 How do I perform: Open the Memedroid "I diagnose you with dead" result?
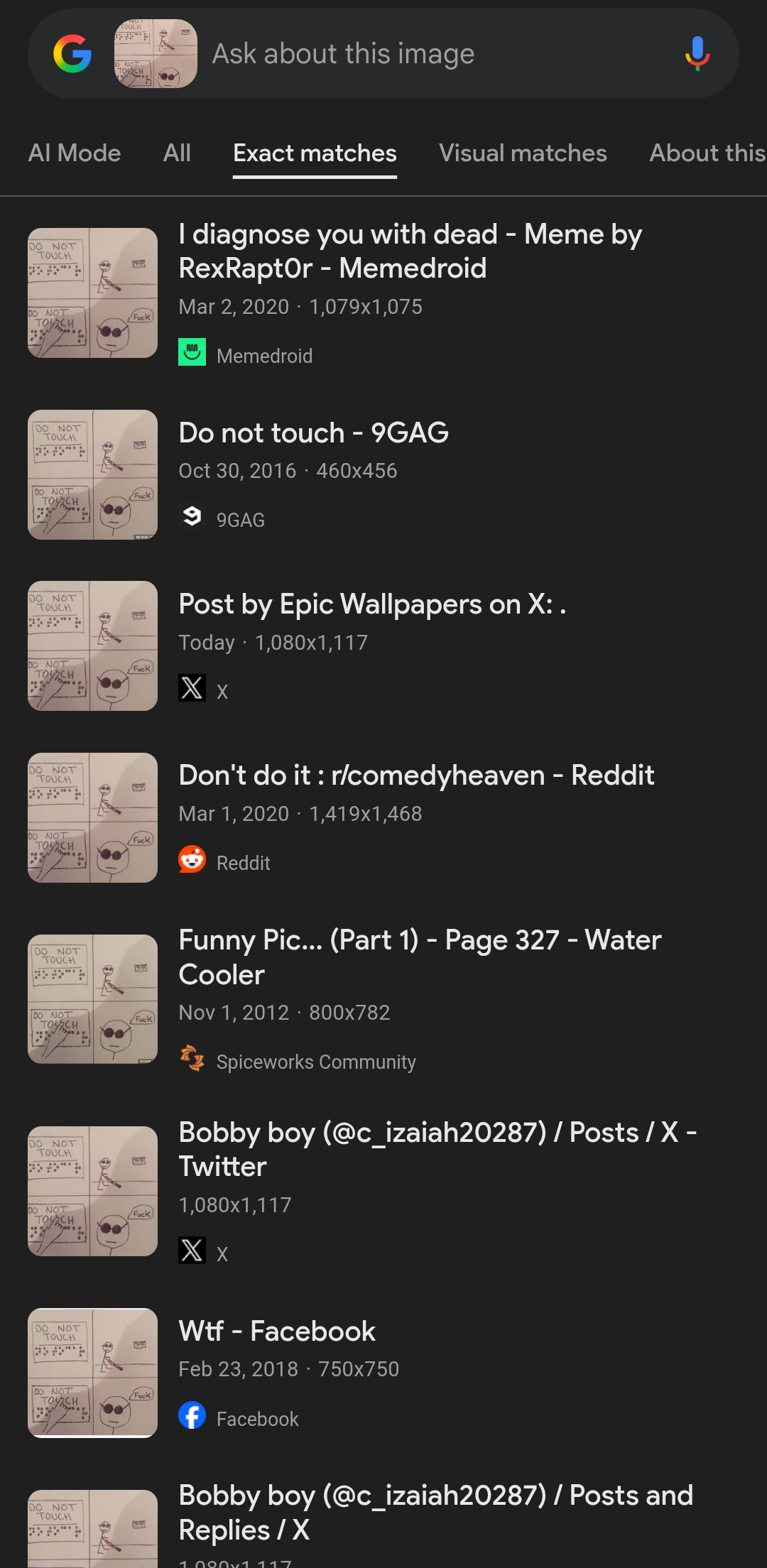(x=410, y=251)
